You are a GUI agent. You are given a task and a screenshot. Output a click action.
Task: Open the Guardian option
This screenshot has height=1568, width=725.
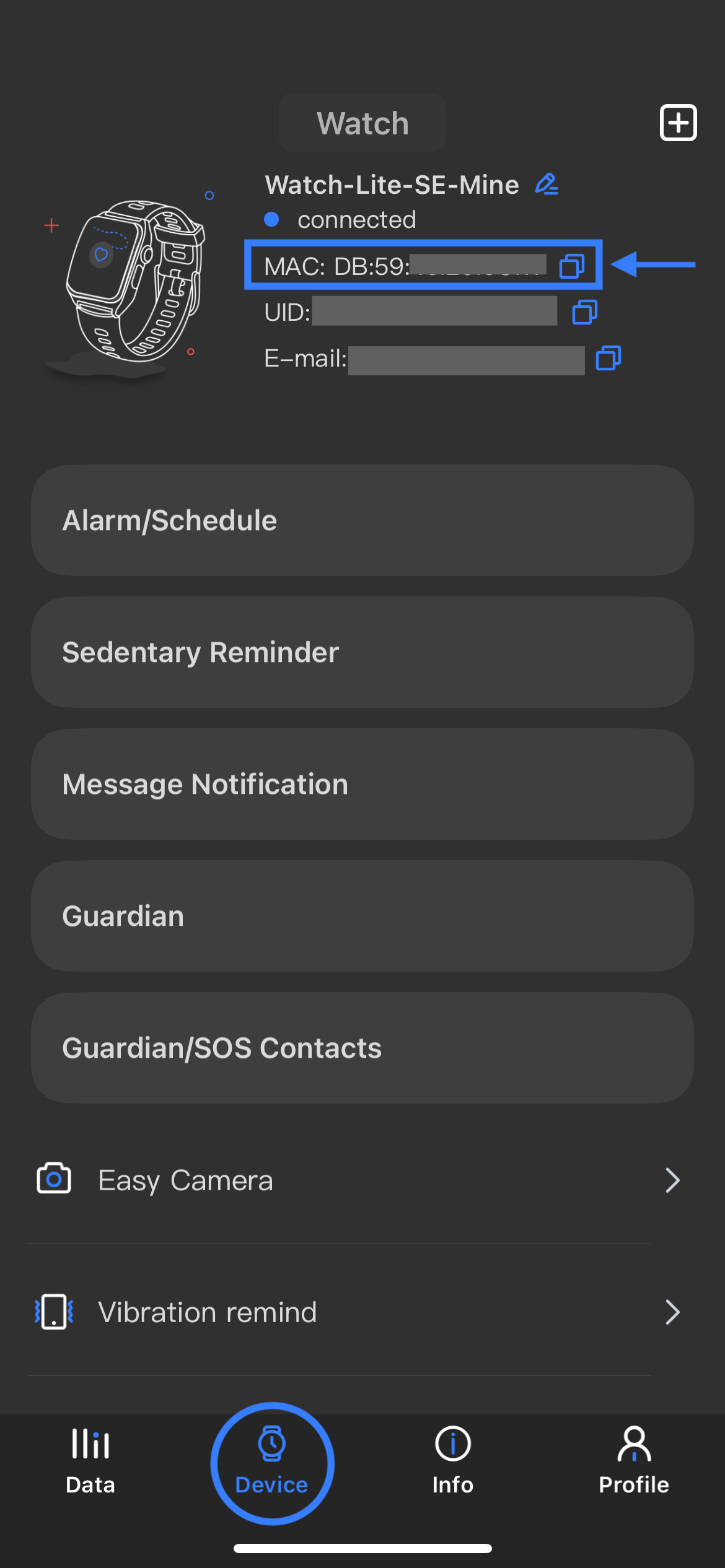pyautogui.click(x=362, y=916)
